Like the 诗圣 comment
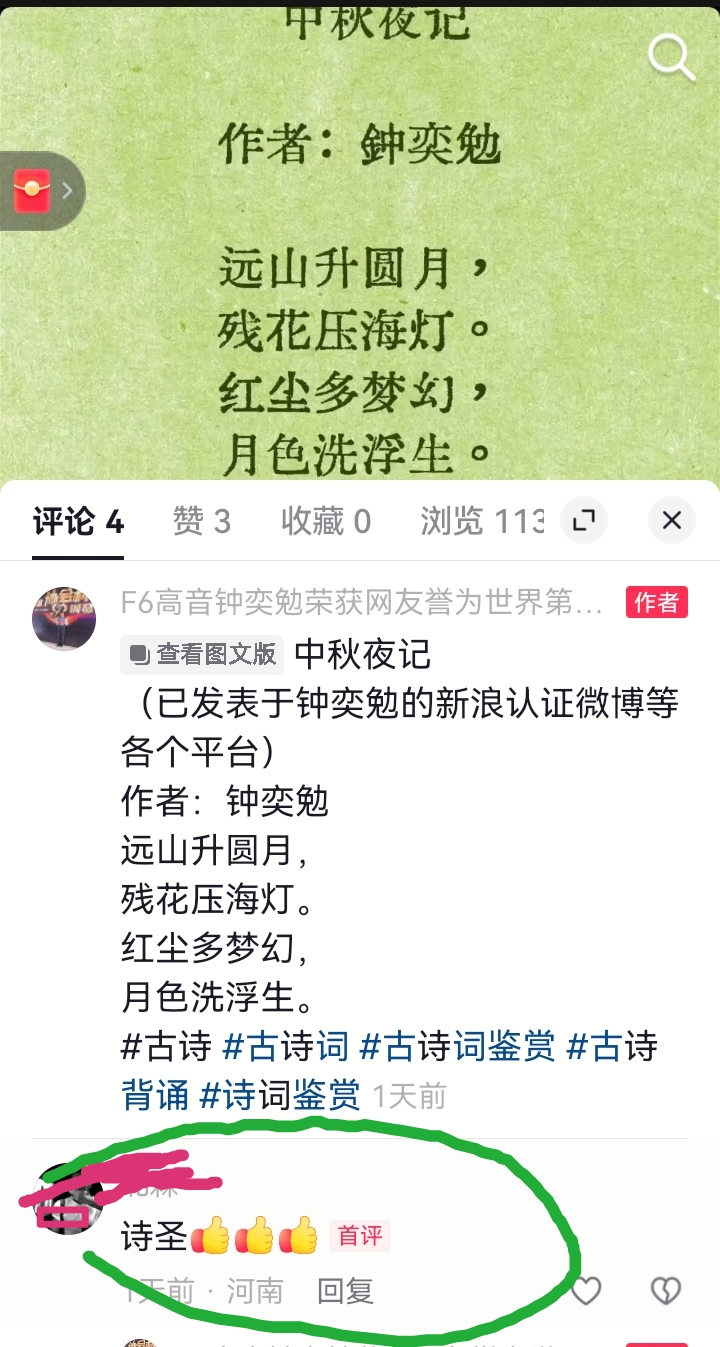Image resolution: width=720 pixels, height=1347 pixels. point(586,1291)
